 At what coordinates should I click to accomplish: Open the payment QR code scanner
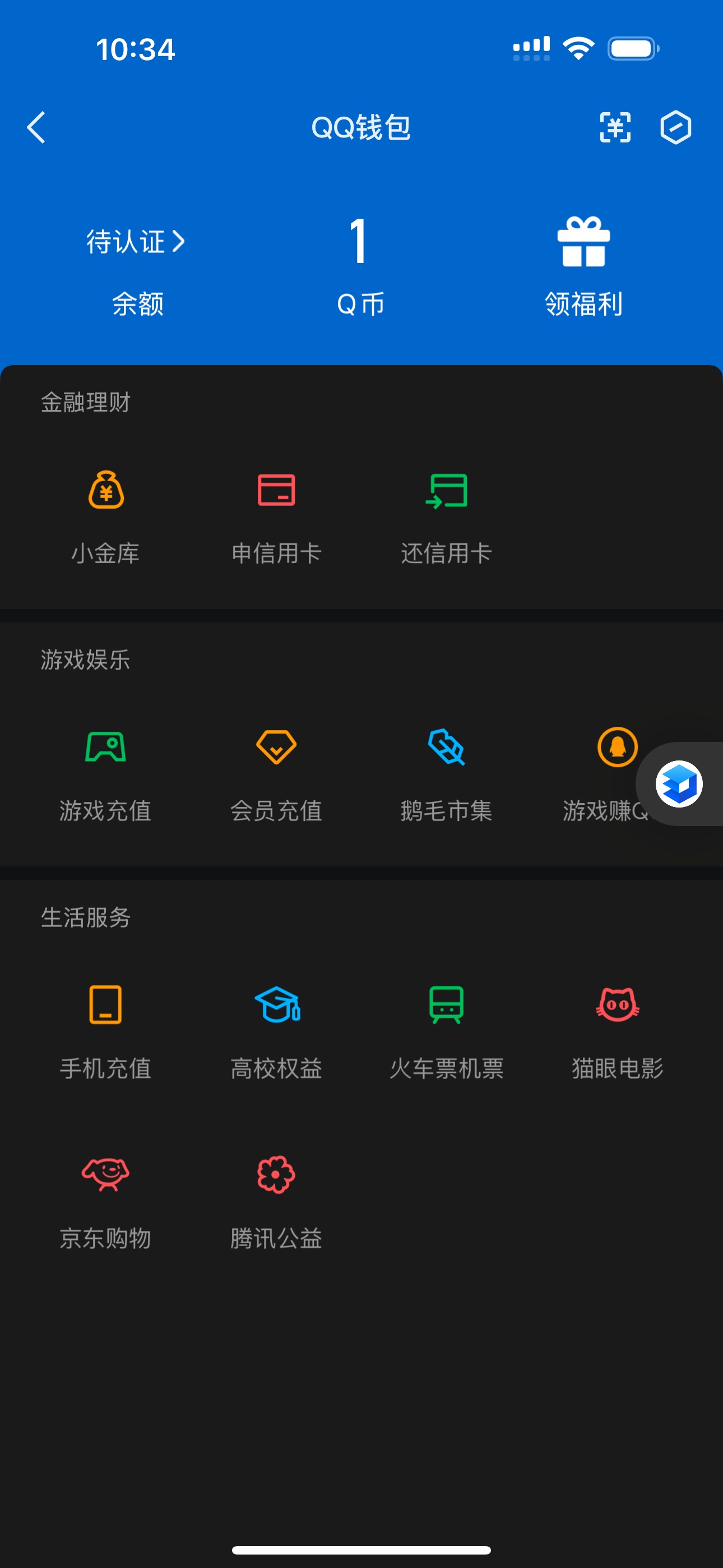point(616,128)
